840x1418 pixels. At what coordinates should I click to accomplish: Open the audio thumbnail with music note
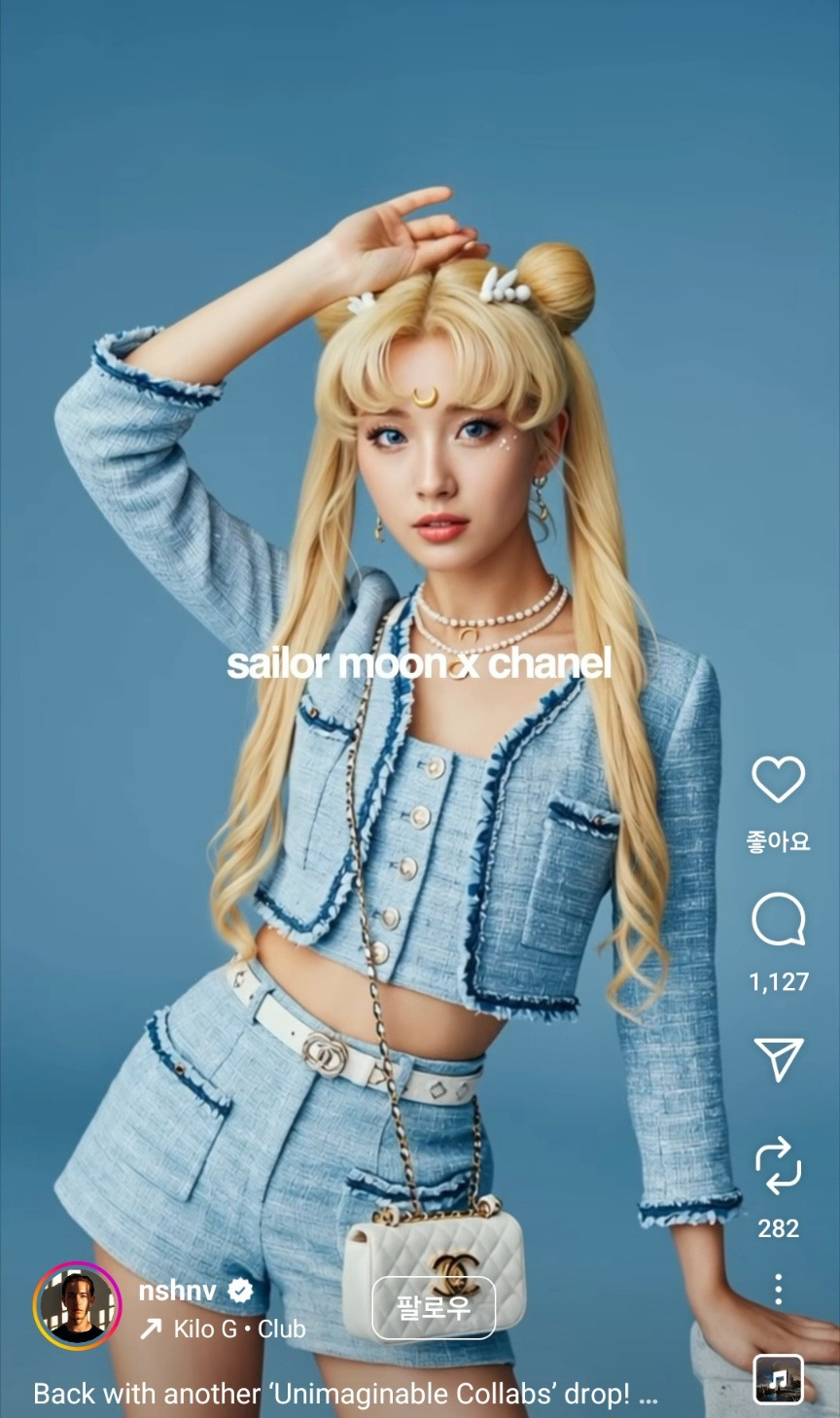(779, 1379)
